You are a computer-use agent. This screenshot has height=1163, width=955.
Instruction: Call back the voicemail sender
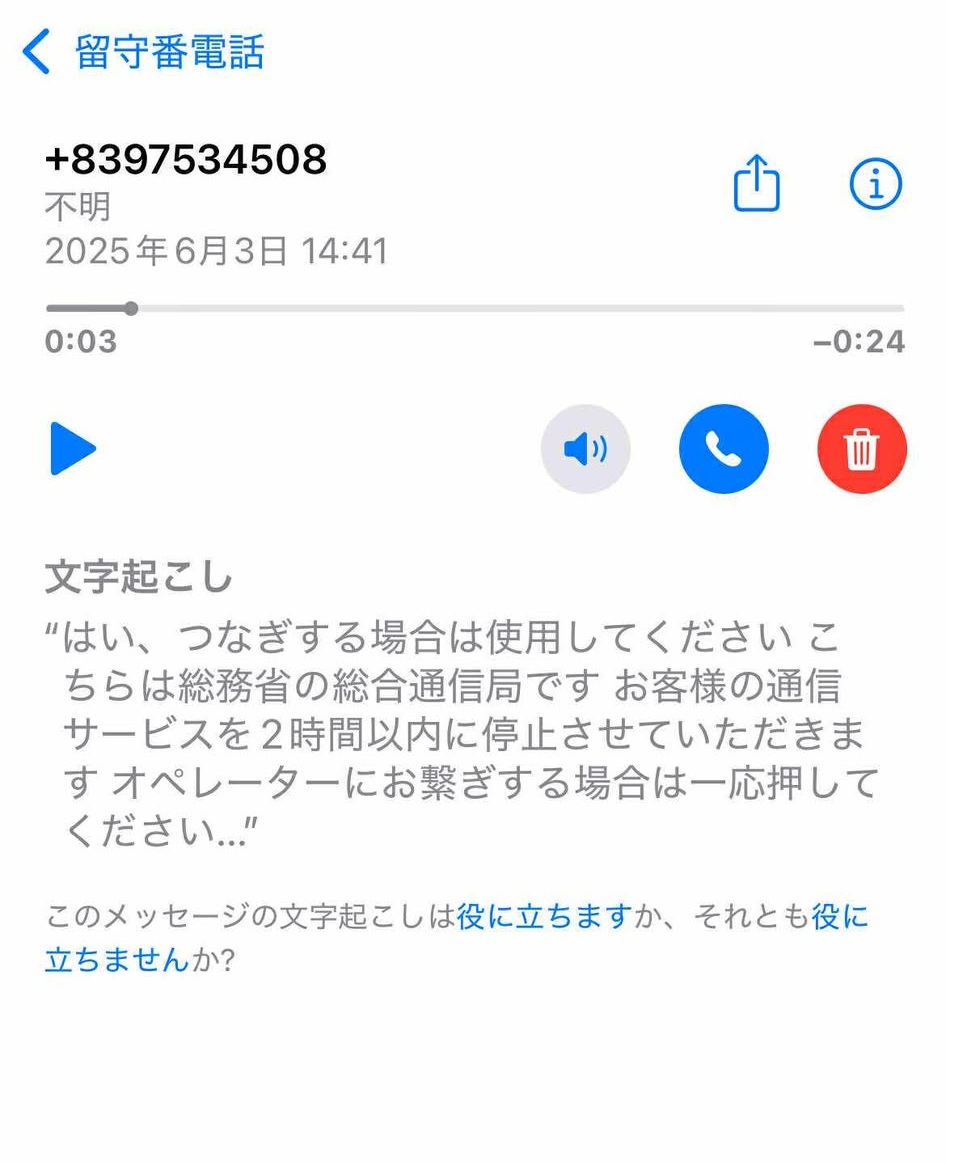pos(723,449)
